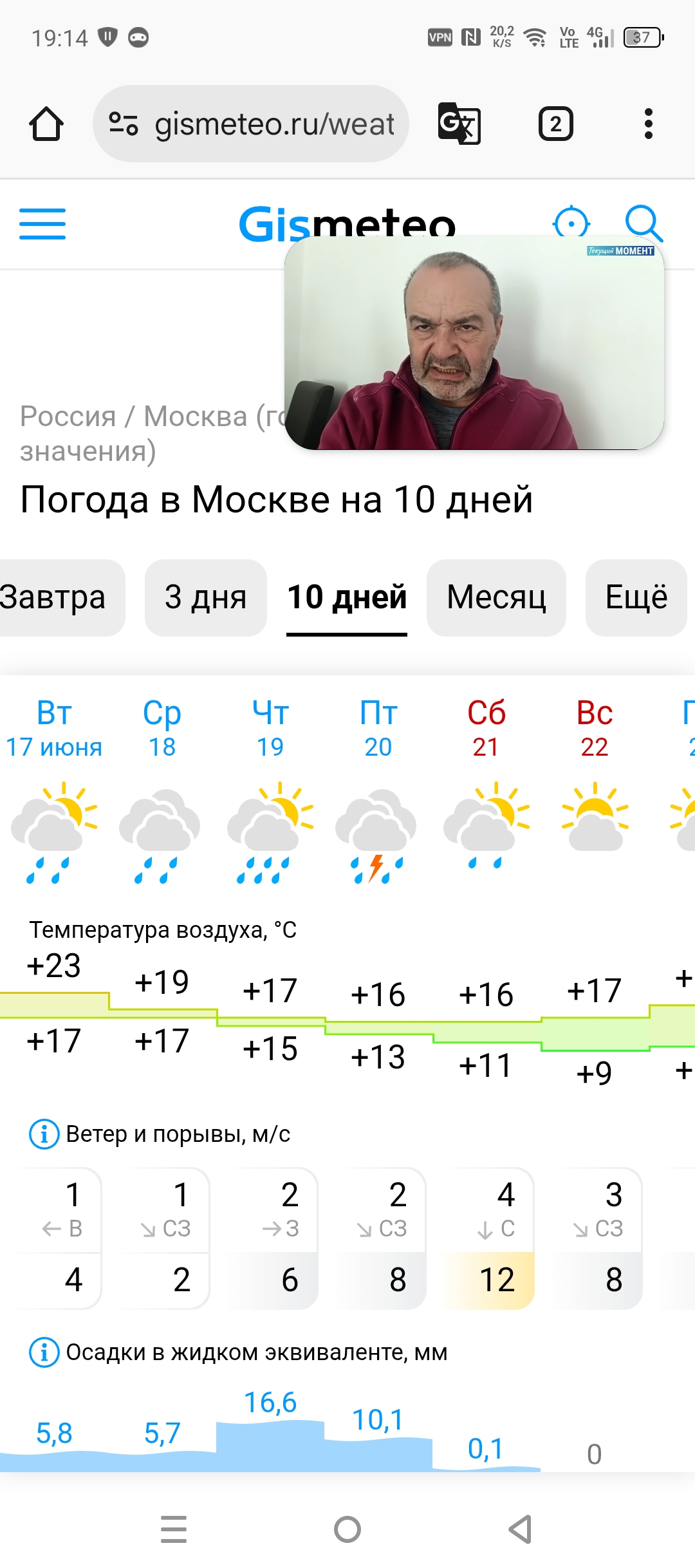Open the recent apps system button
Viewport: 695px width, 1568px height.
point(174,1529)
